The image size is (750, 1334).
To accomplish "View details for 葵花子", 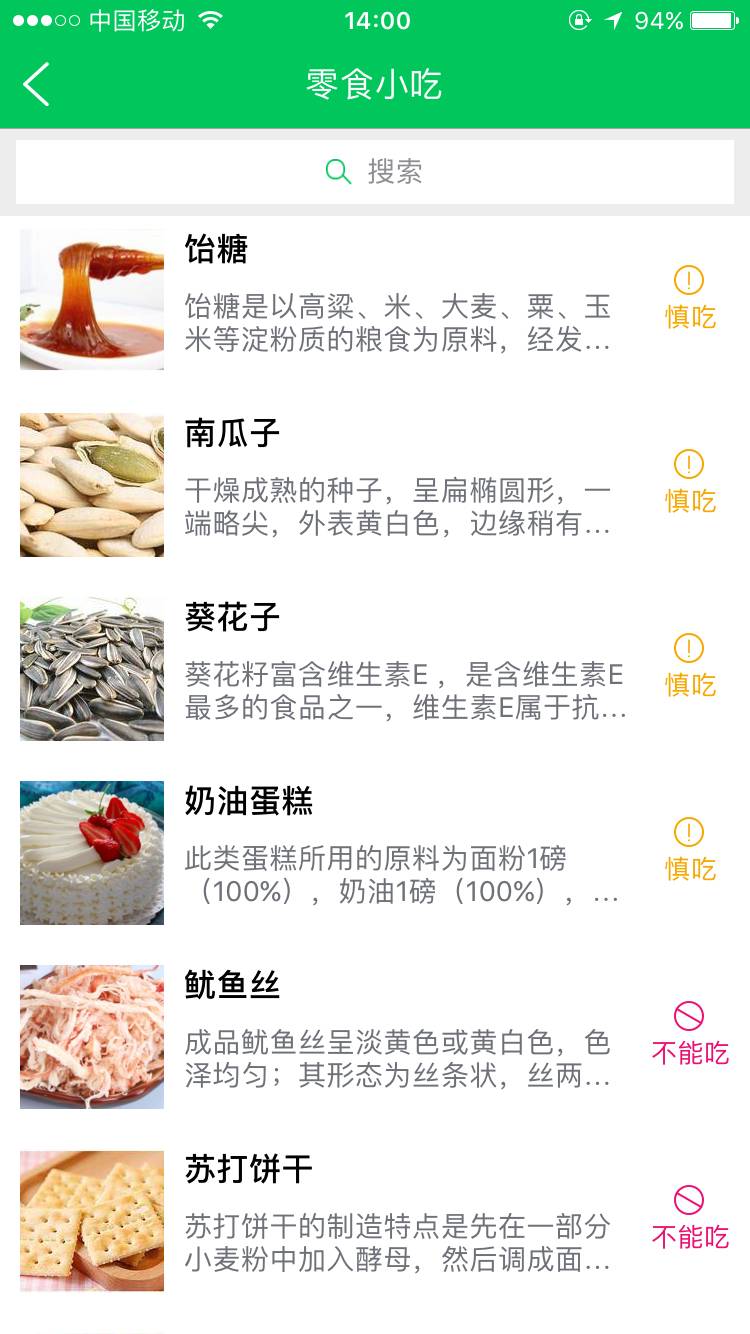I will point(375,668).
